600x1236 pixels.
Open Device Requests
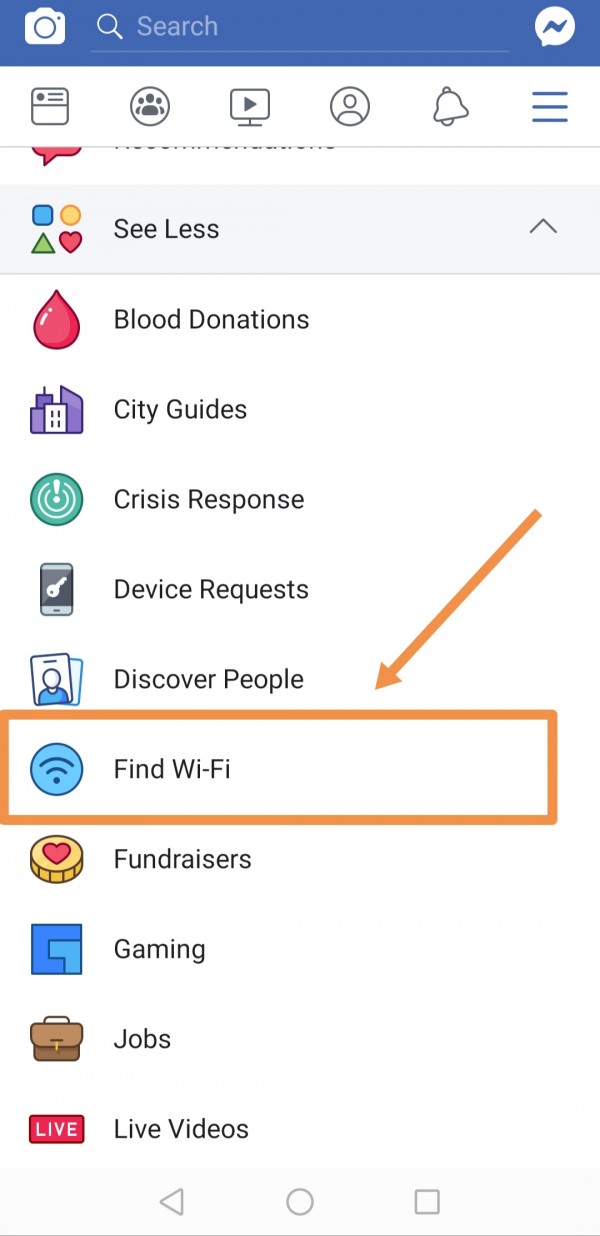[210, 590]
